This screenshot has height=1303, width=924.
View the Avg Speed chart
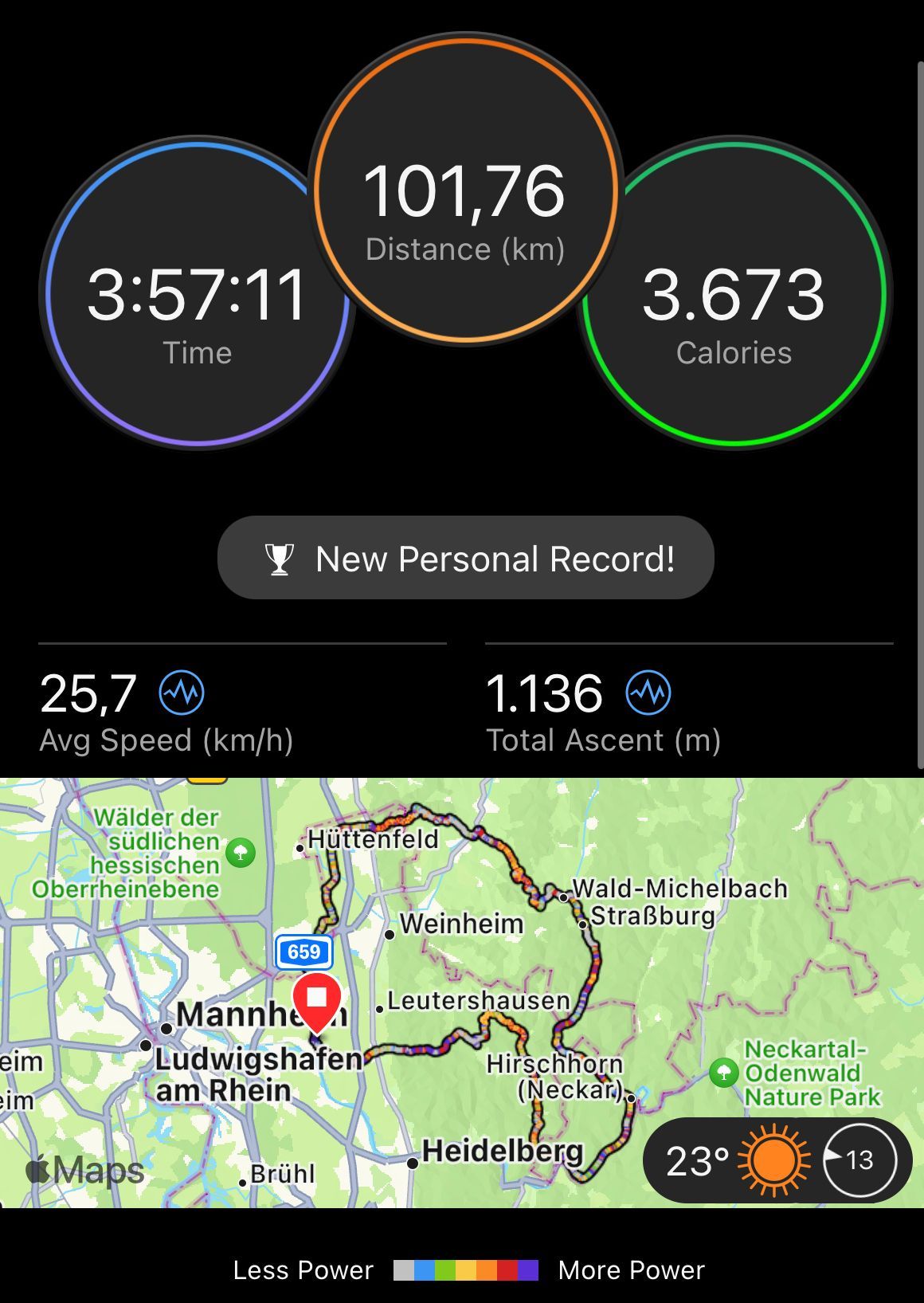tap(182, 693)
